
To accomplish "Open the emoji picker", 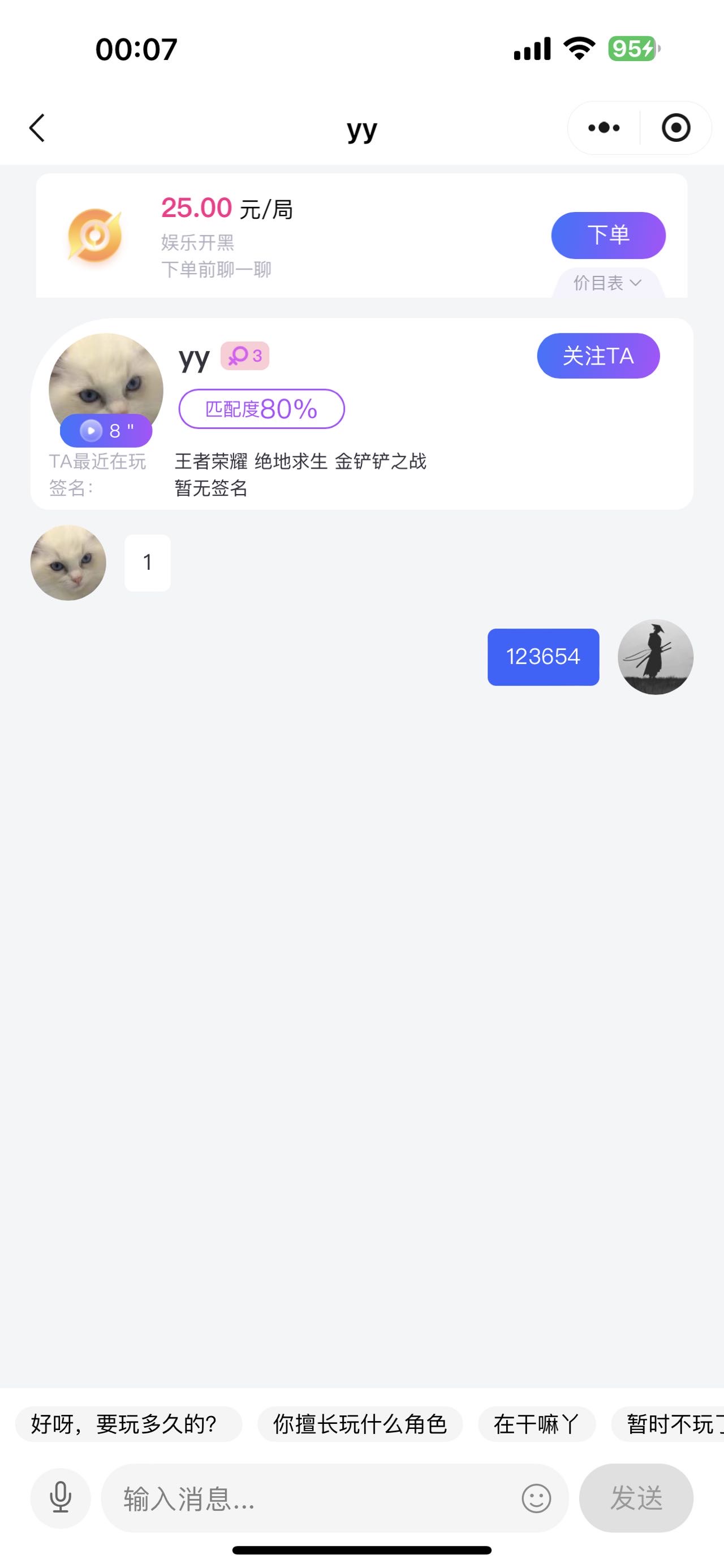I will pos(536,1498).
